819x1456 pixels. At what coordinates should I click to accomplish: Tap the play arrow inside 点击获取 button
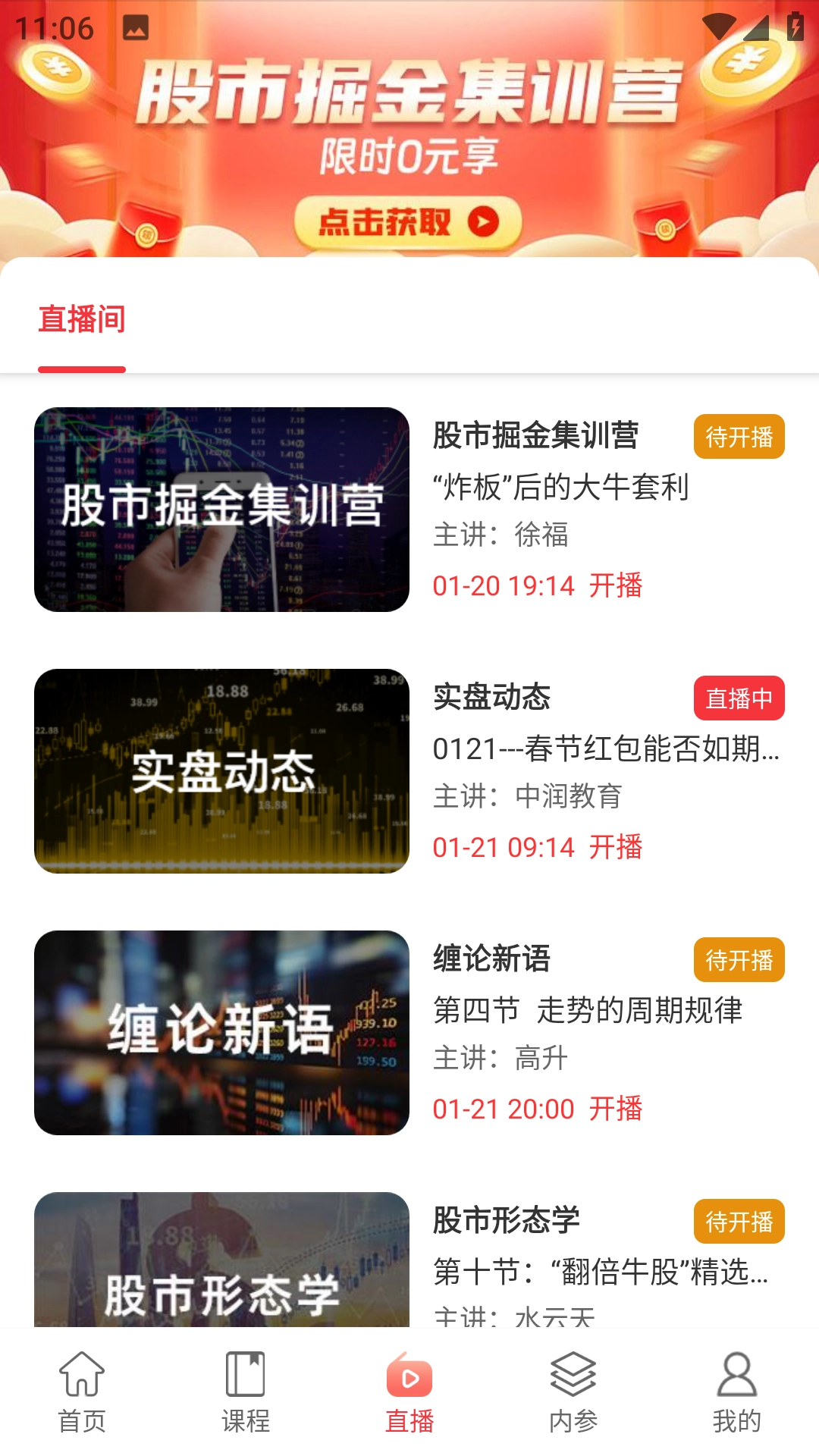pos(483,222)
